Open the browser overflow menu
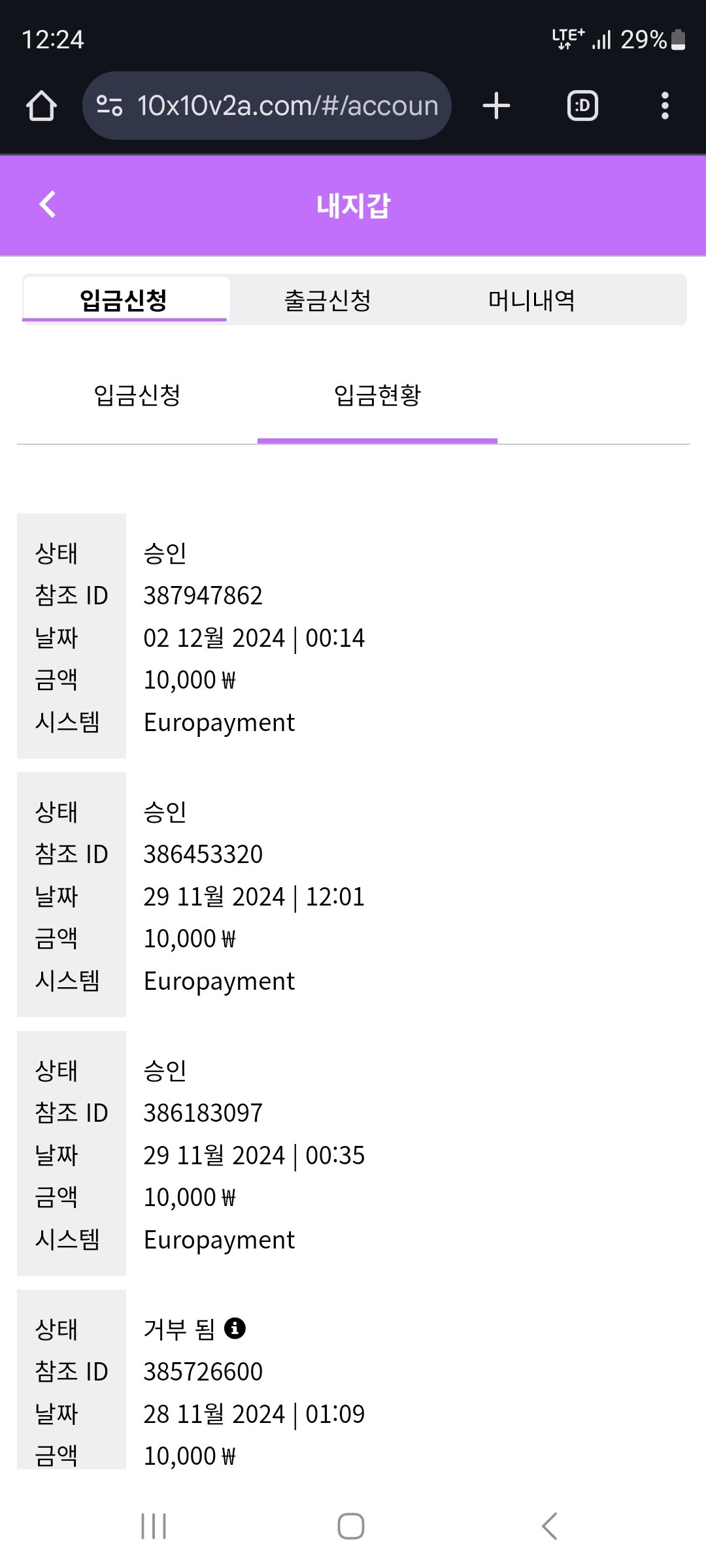Viewport: 706px width, 1568px height. tap(665, 106)
